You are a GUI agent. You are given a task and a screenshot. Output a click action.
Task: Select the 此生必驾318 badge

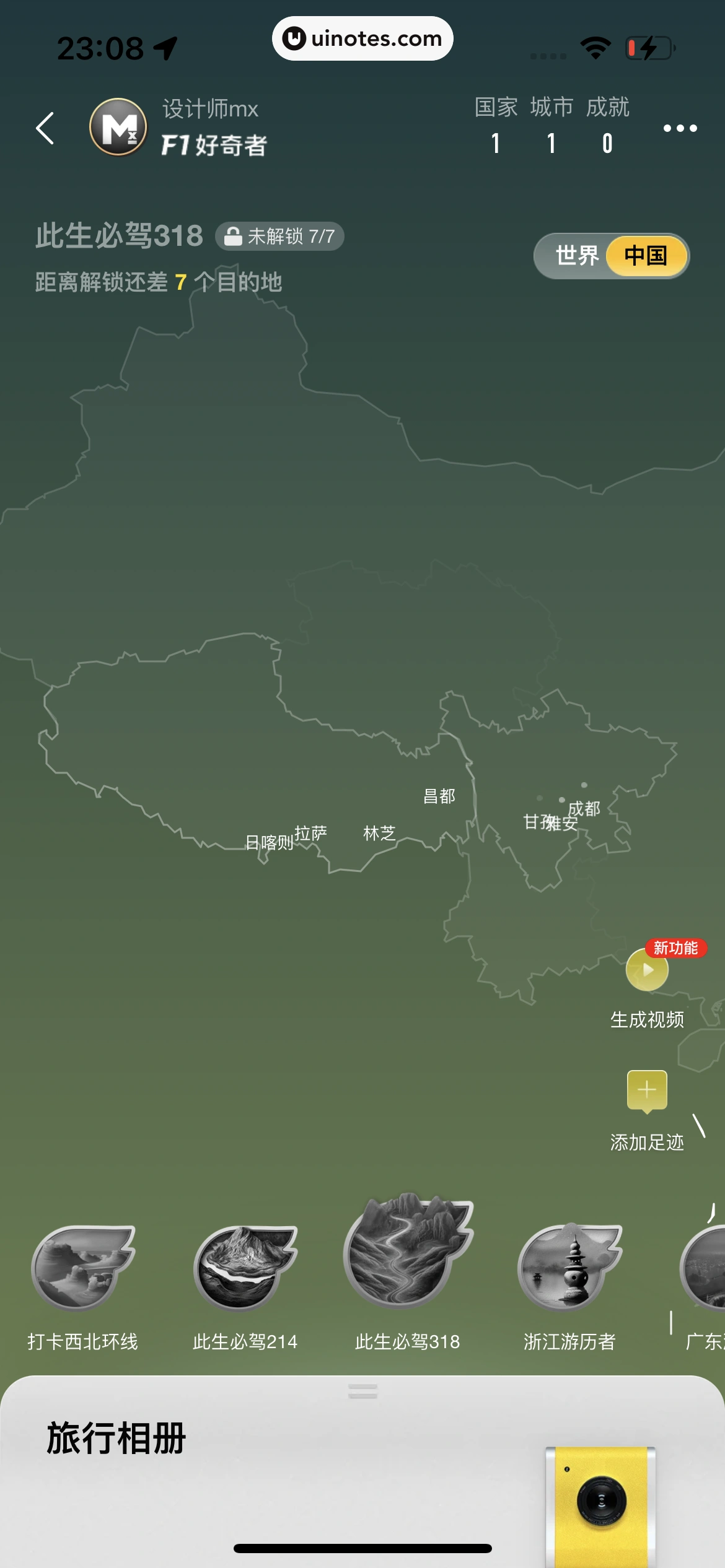point(407,1254)
